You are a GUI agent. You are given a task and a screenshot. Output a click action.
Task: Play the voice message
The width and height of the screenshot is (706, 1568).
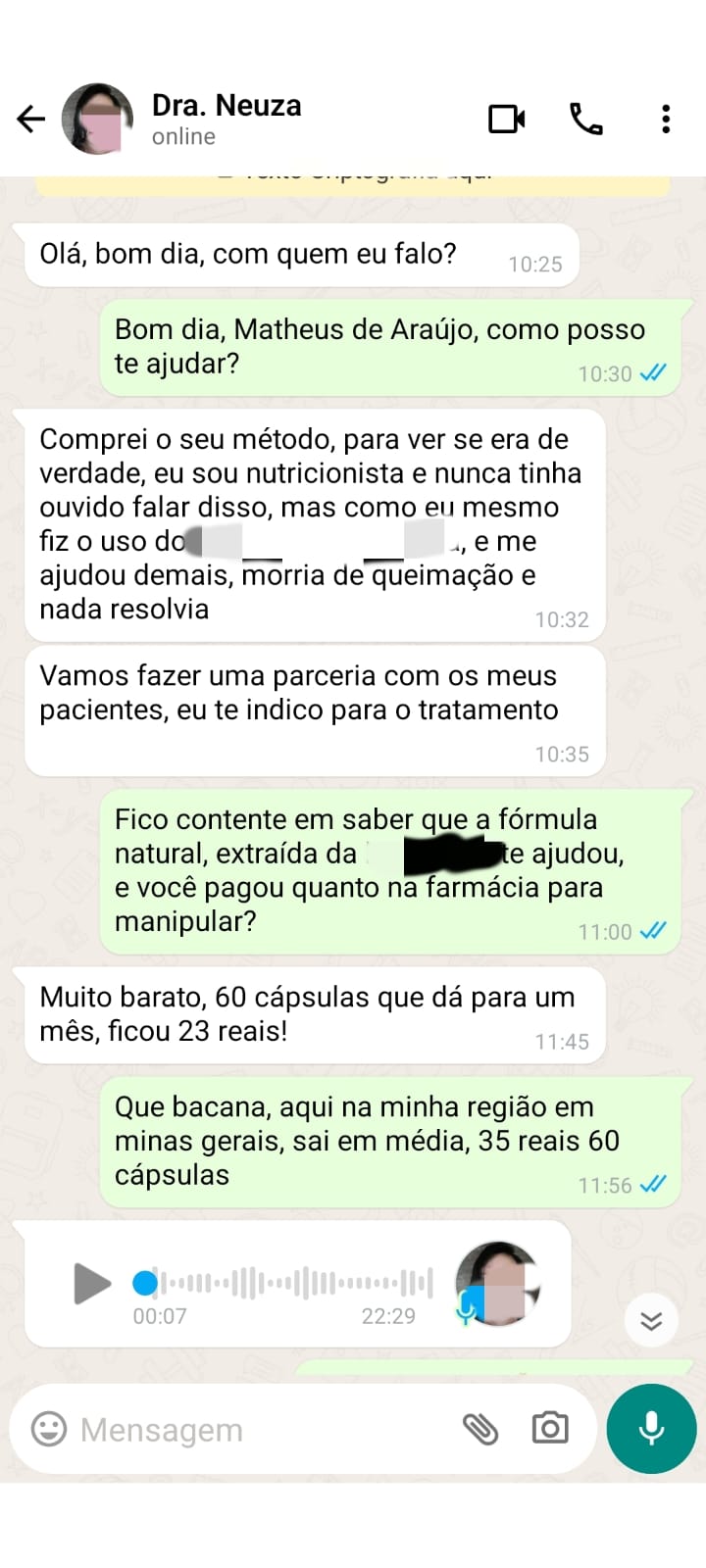pos(92,1283)
